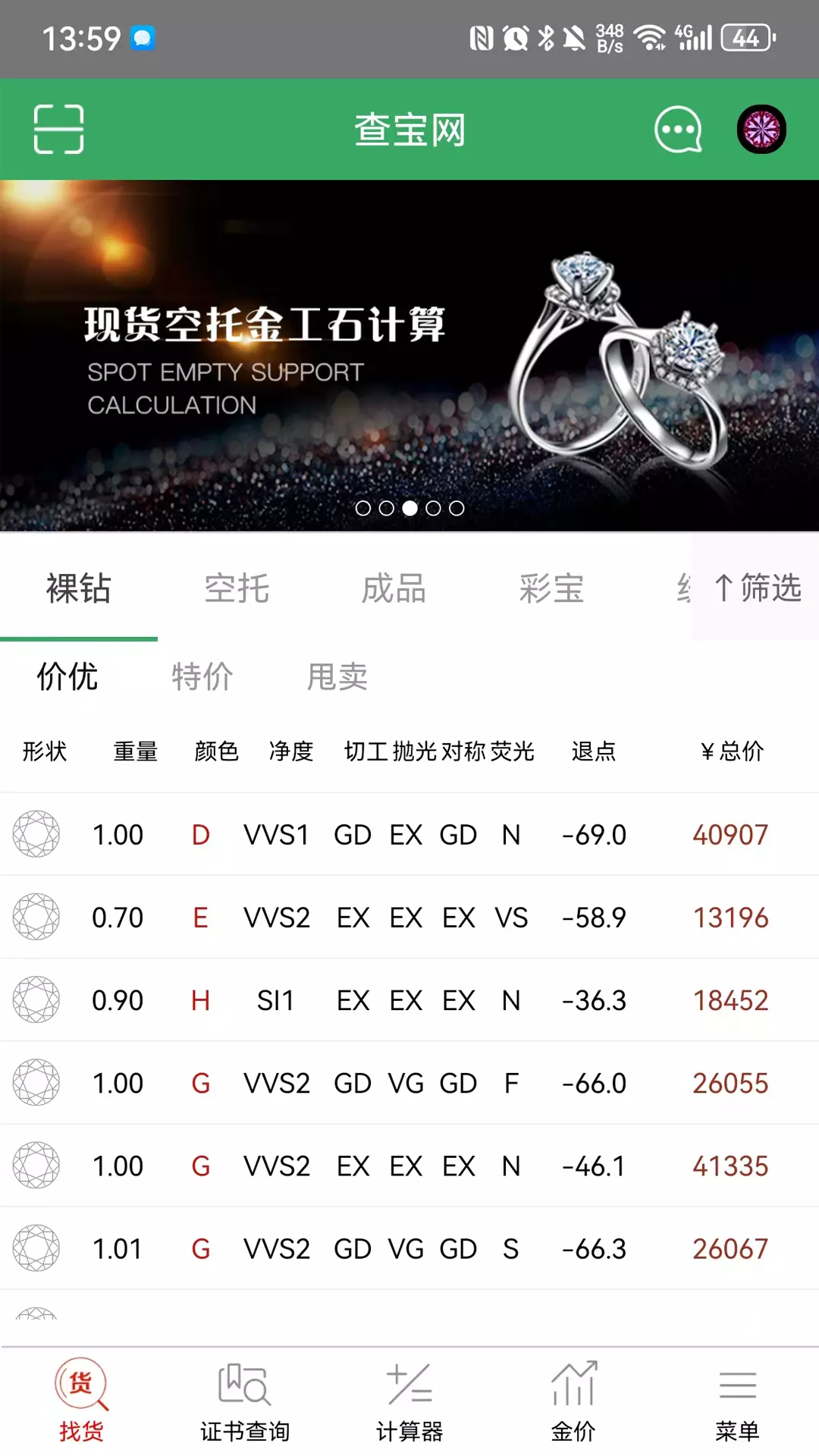The height and width of the screenshot is (1456, 819).
Task: Switch to the 彩宝 tab
Action: (551, 588)
